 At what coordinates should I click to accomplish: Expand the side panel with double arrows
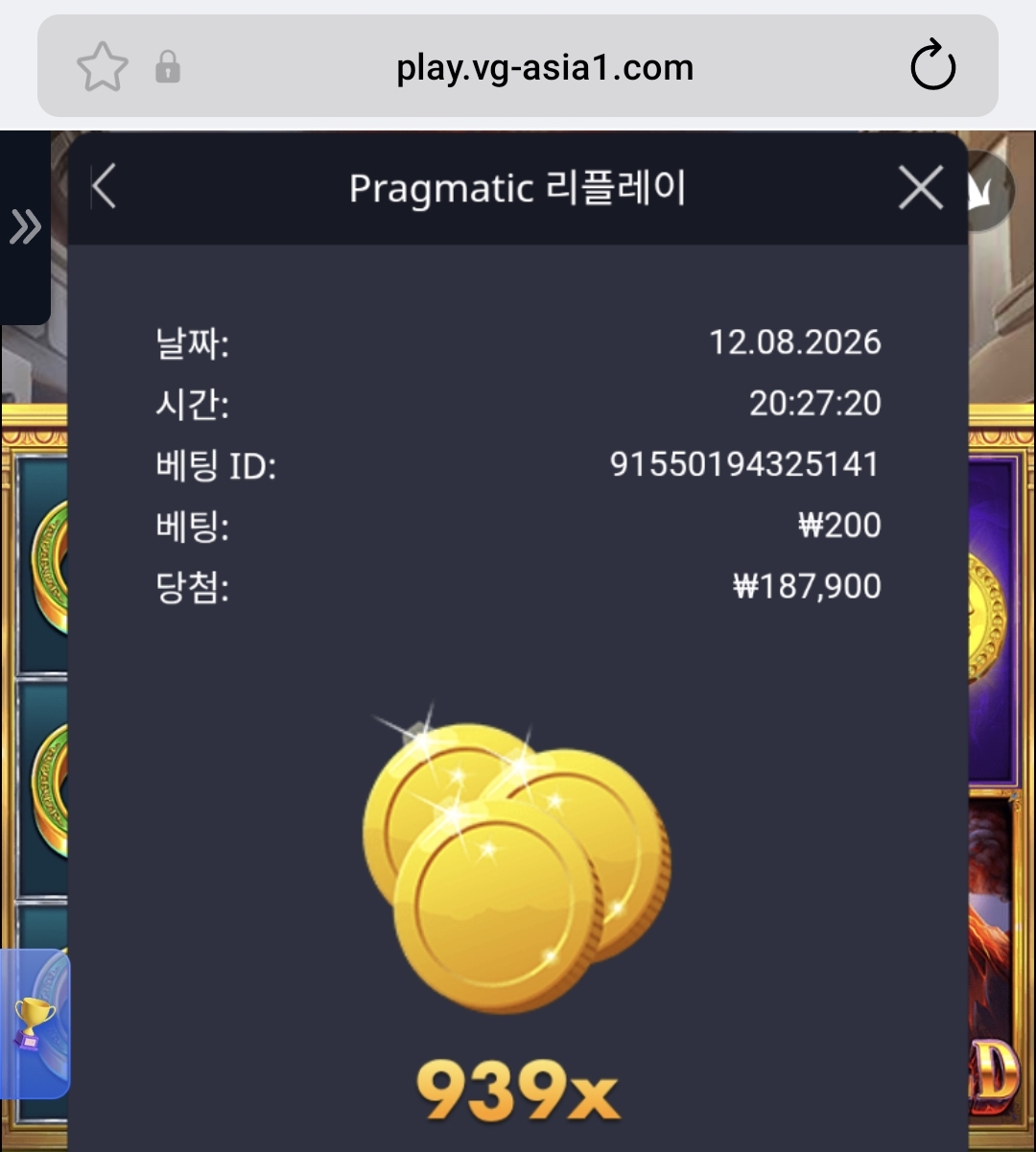25,227
